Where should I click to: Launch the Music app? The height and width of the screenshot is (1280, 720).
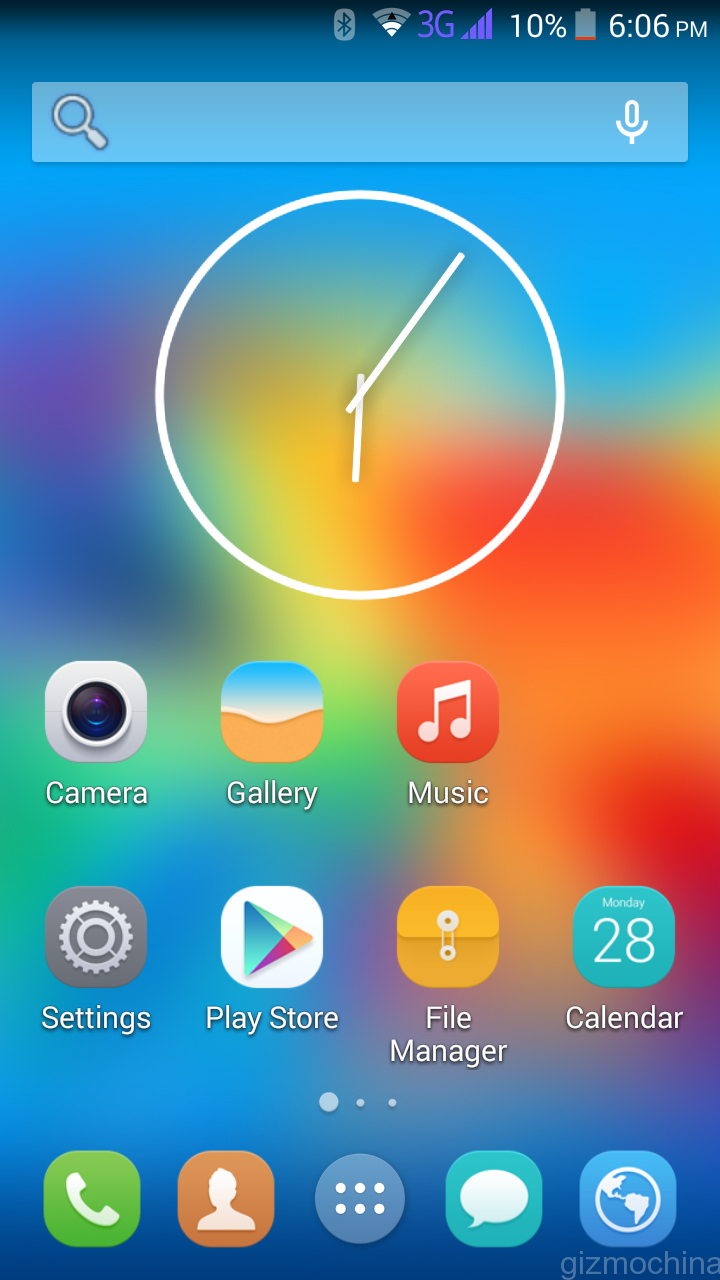click(x=448, y=712)
